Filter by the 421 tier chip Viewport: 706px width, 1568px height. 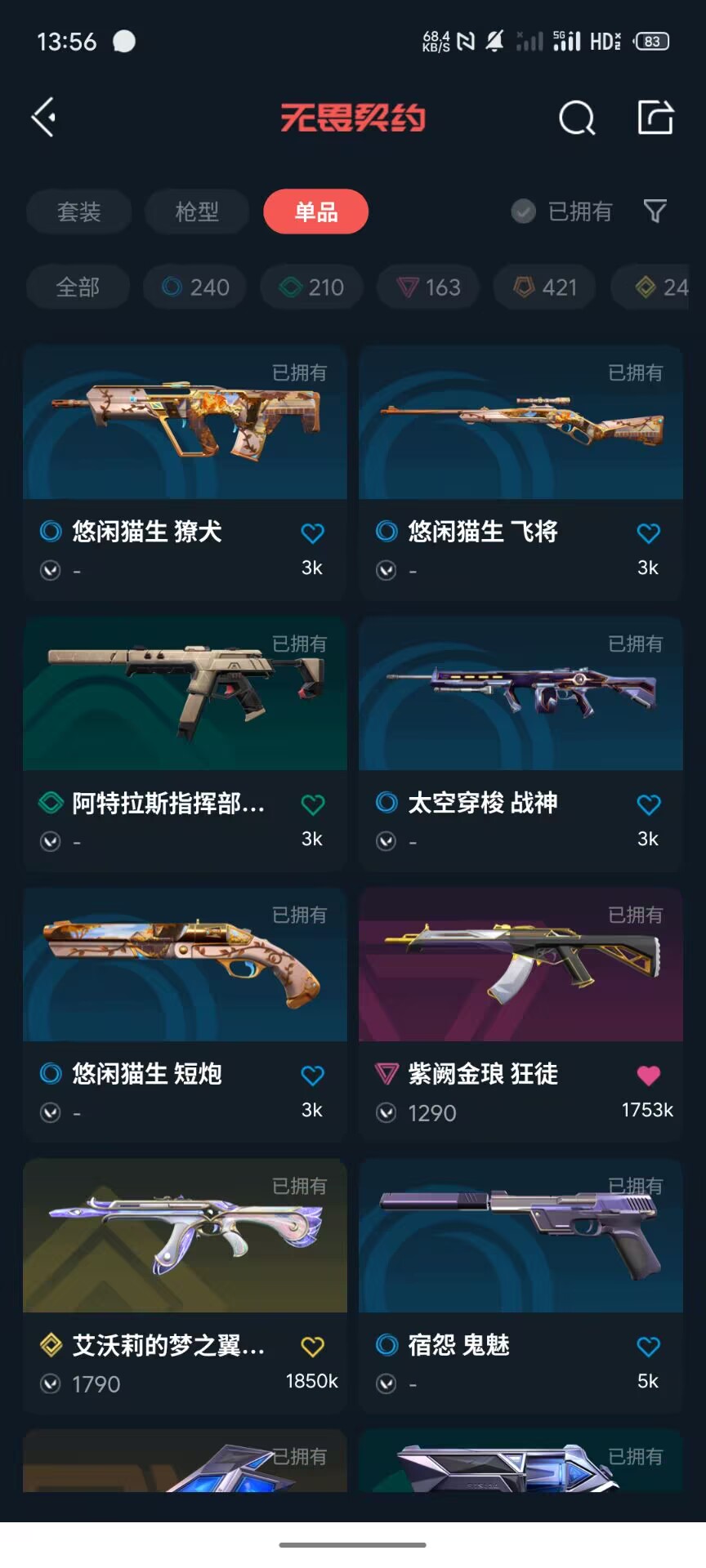(x=545, y=287)
